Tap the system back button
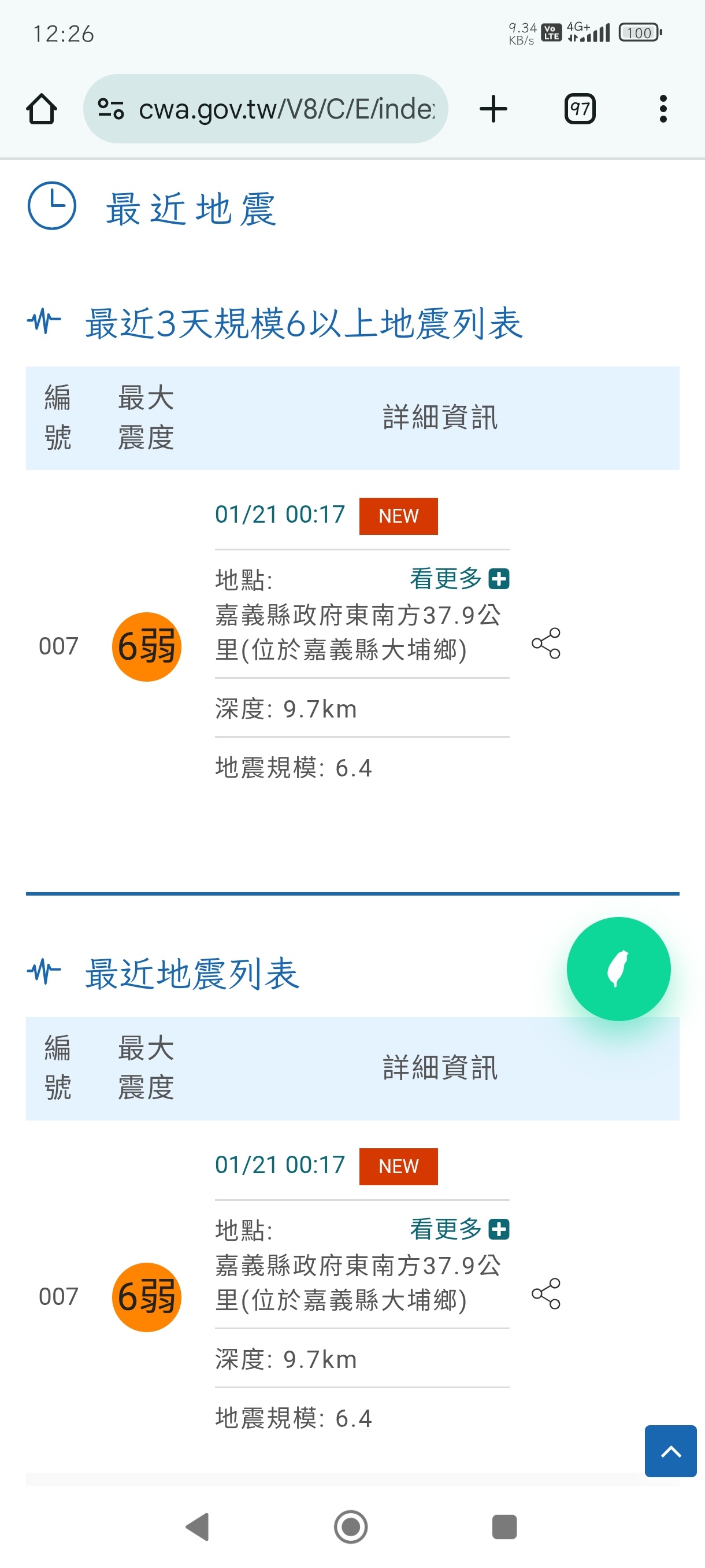The image size is (705, 1568). tap(197, 1526)
